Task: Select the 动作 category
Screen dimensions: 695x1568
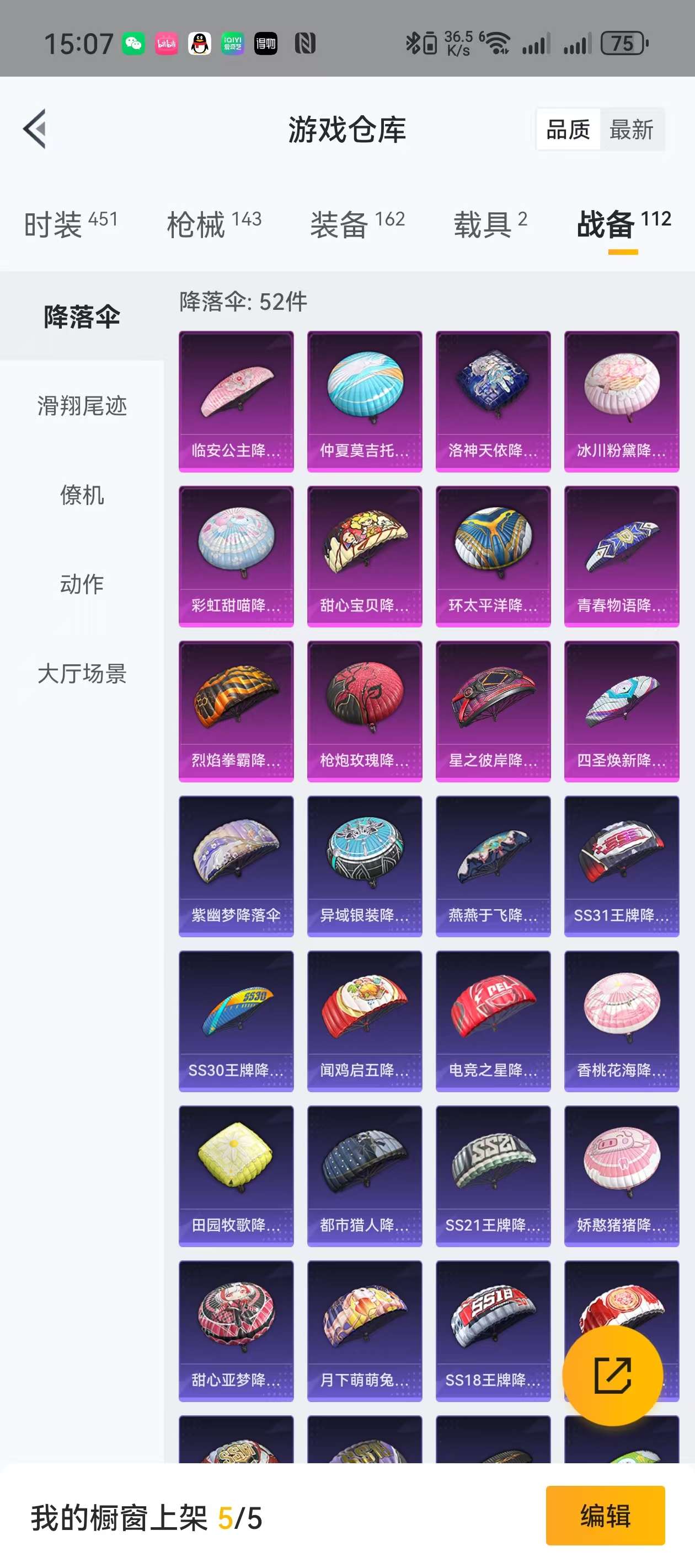Action: coord(82,584)
